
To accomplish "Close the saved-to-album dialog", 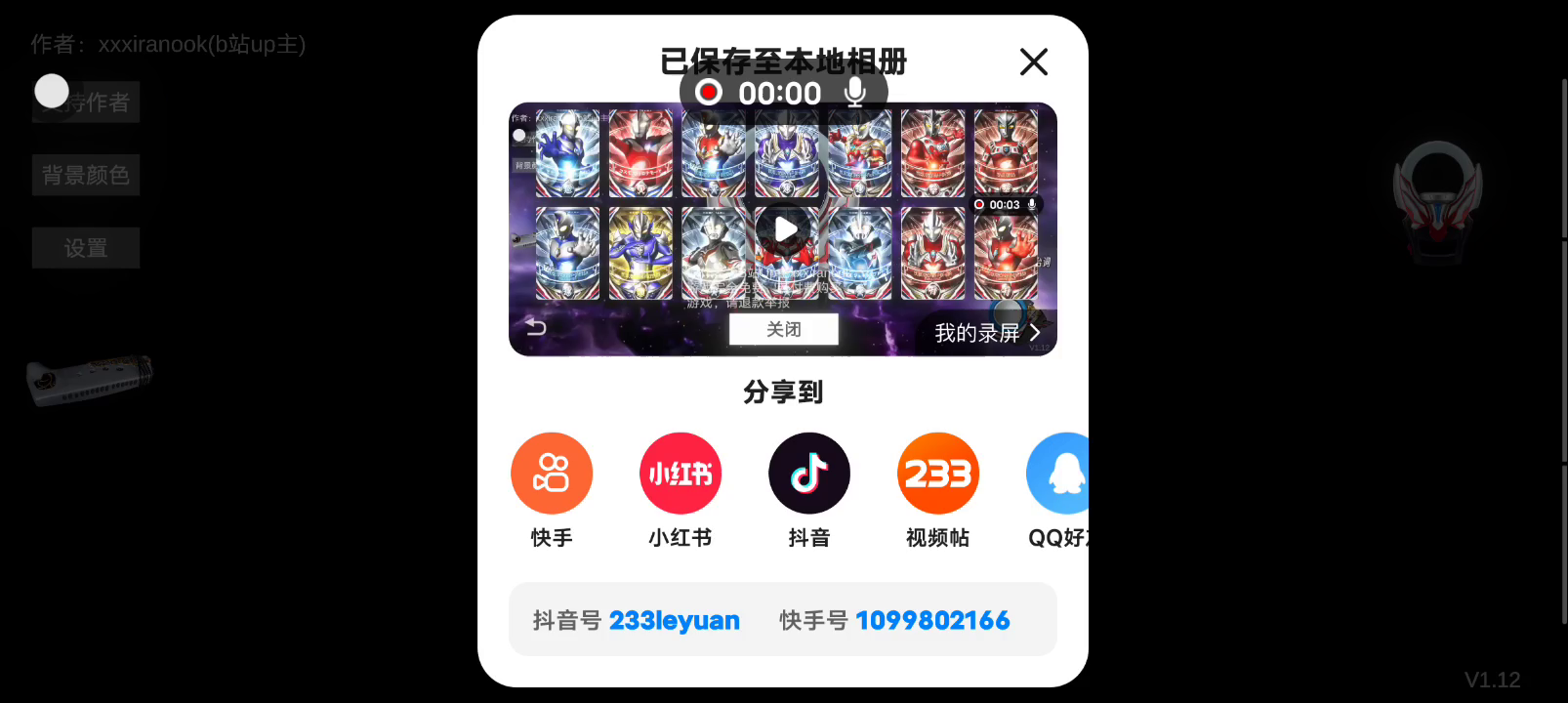I will click(1033, 62).
